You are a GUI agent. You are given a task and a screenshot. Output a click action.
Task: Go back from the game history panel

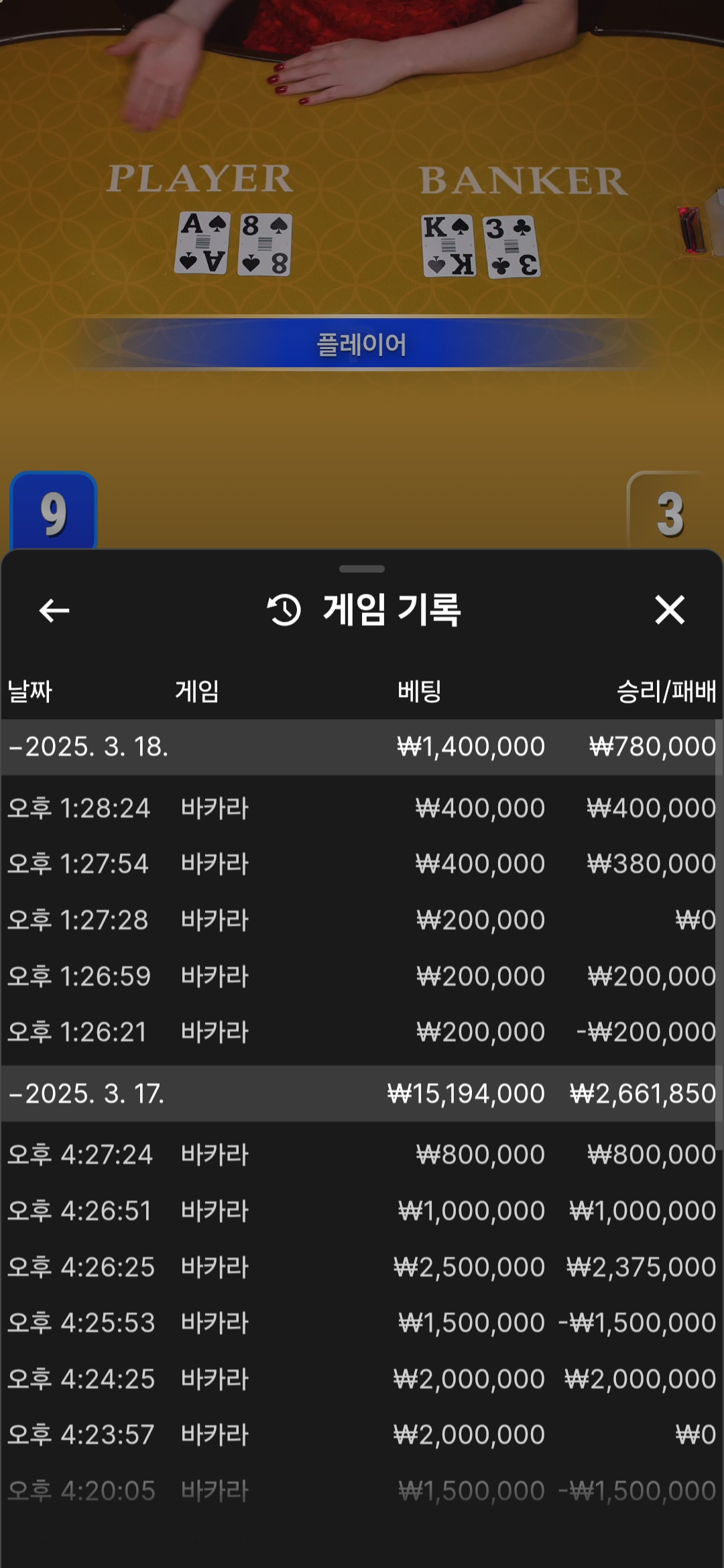pyautogui.click(x=54, y=610)
